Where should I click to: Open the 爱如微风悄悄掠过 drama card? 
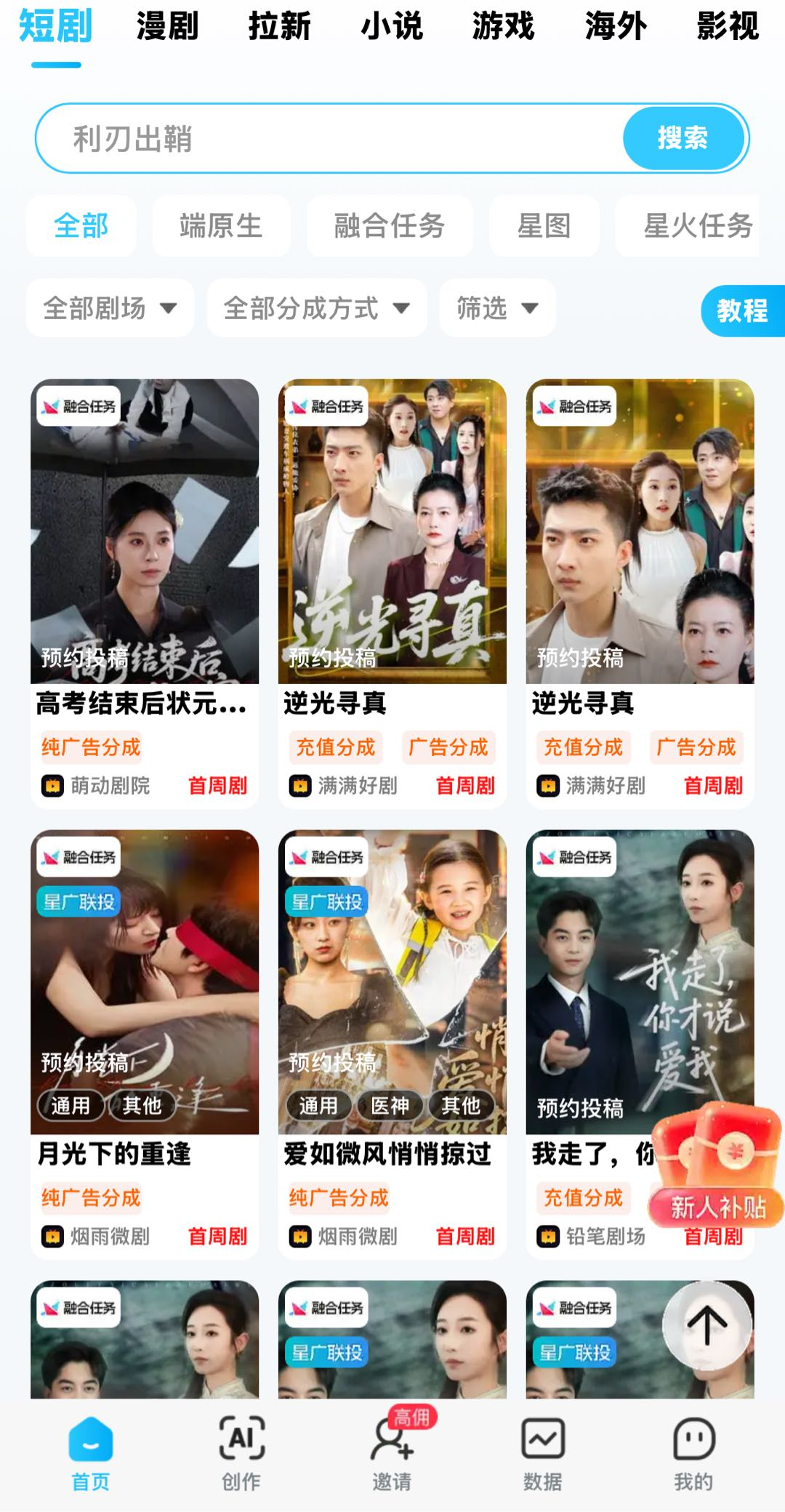coord(392,1018)
